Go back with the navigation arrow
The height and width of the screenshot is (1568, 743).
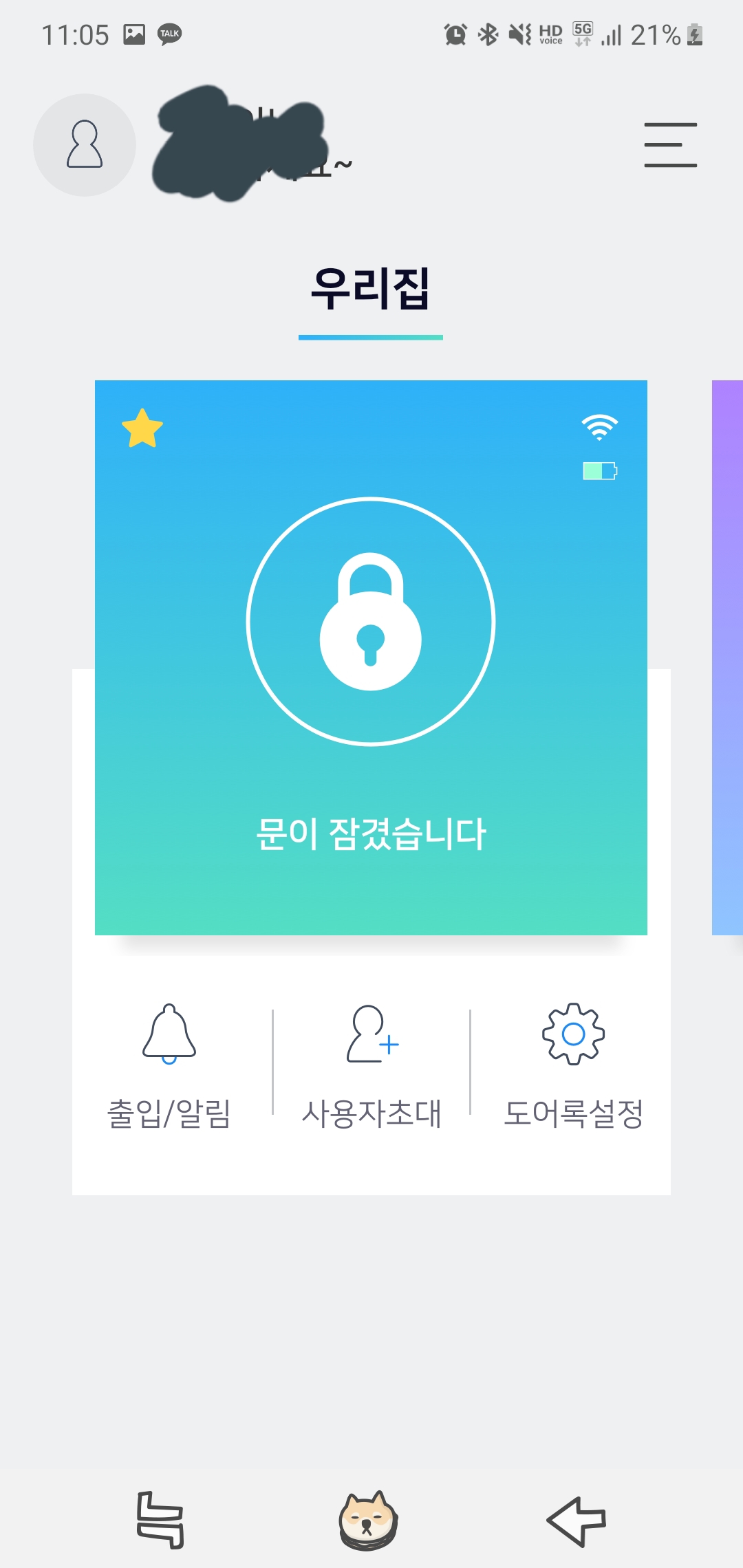(577, 1521)
